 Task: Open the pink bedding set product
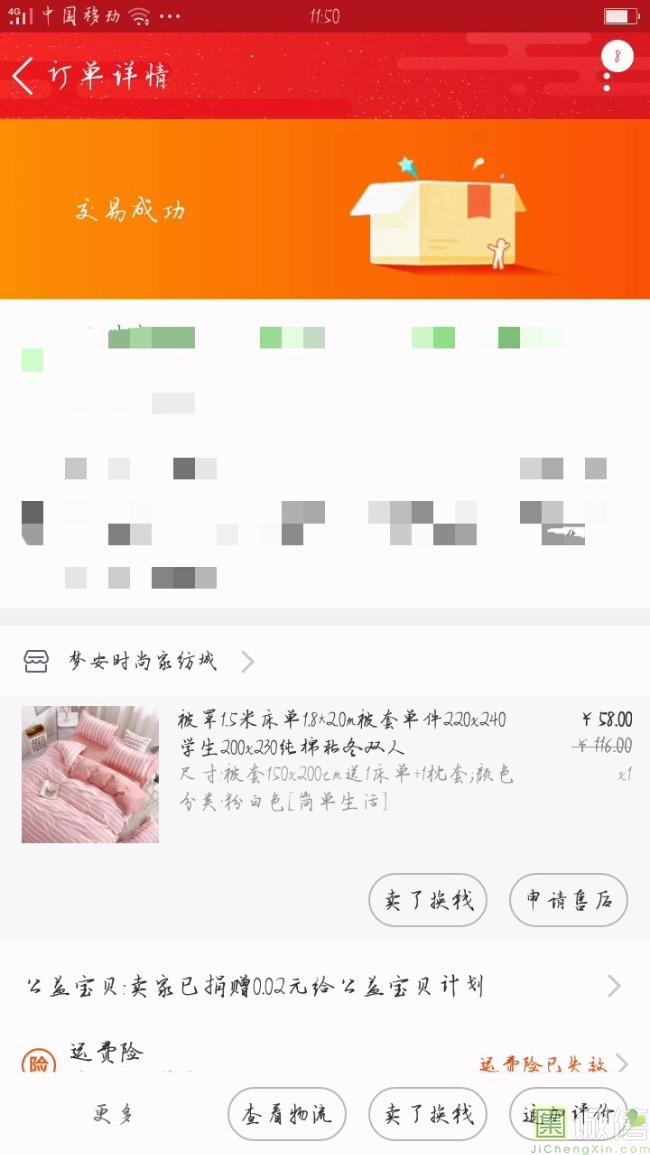[x=90, y=774]
